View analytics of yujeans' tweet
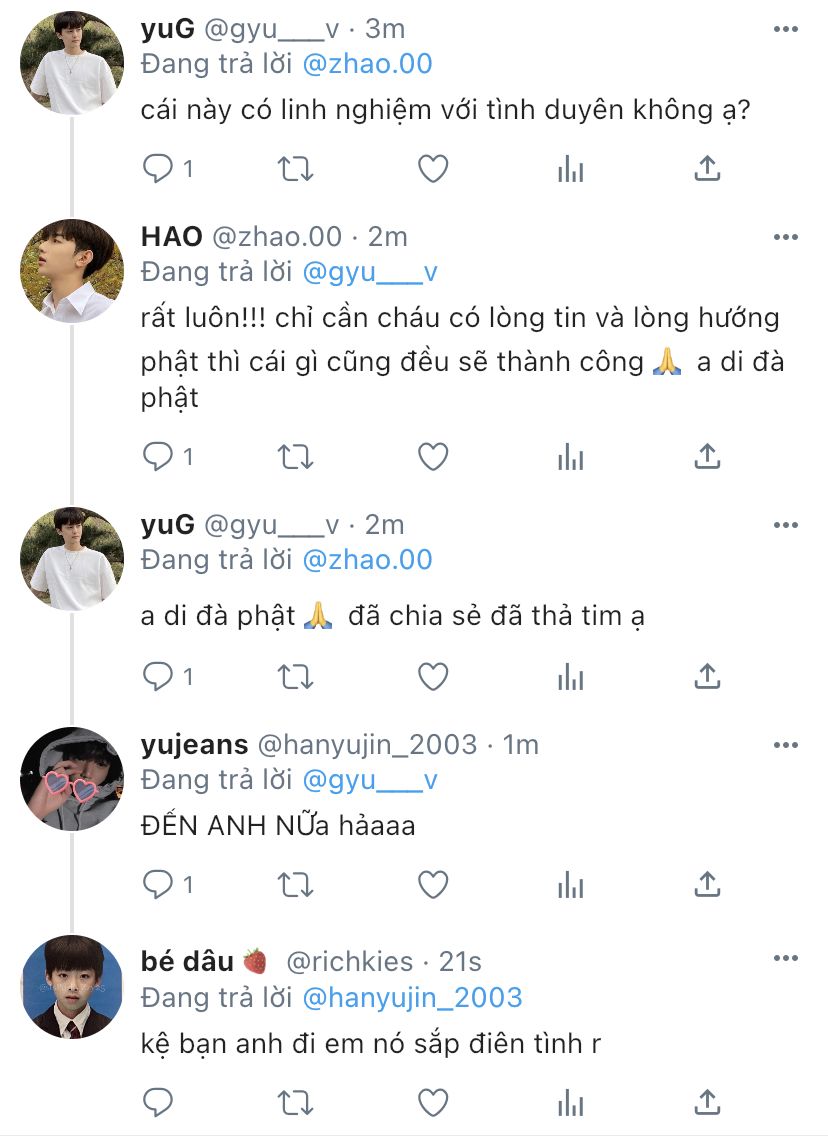The image size is (828, 1136). tap(570, 884)
